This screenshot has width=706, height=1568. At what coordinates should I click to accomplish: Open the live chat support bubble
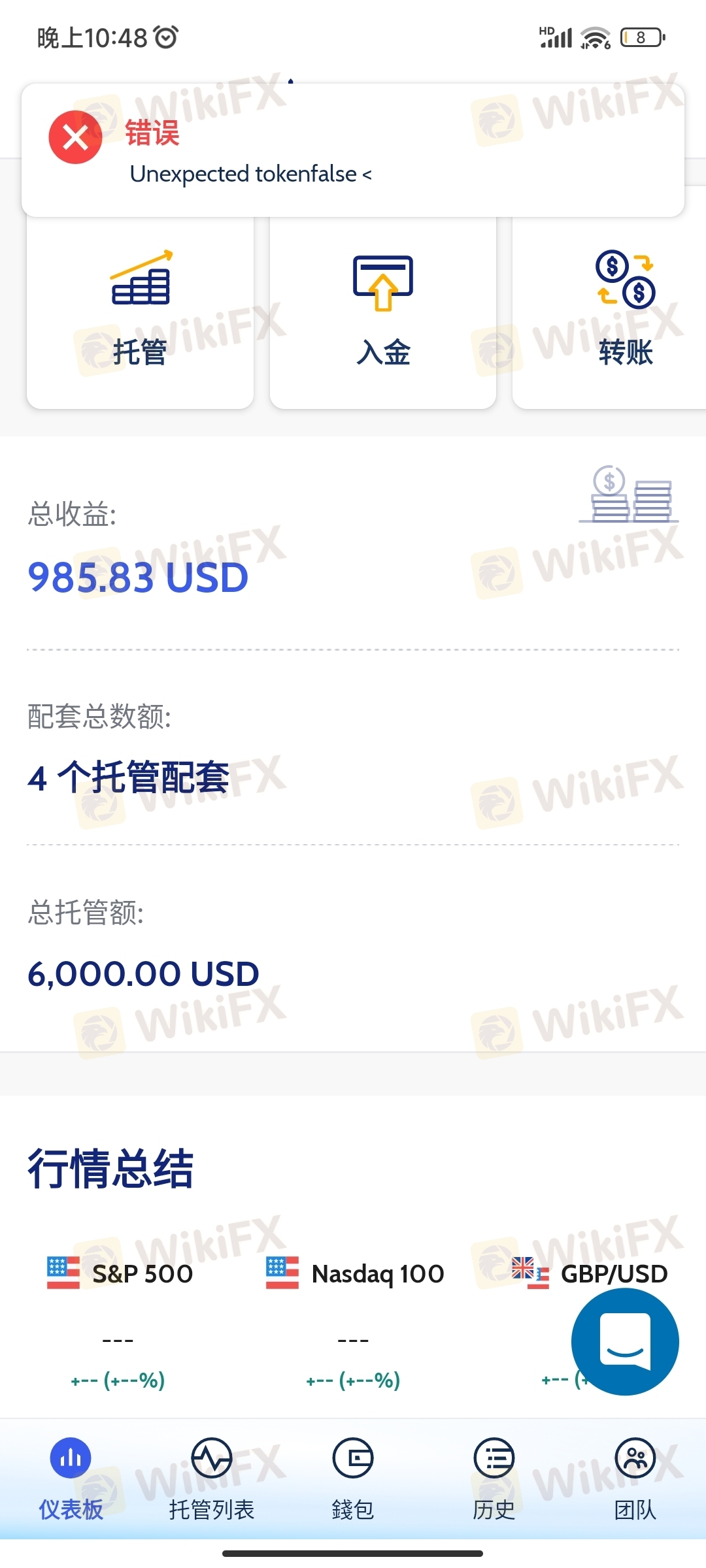click(x=625, y=1341)
